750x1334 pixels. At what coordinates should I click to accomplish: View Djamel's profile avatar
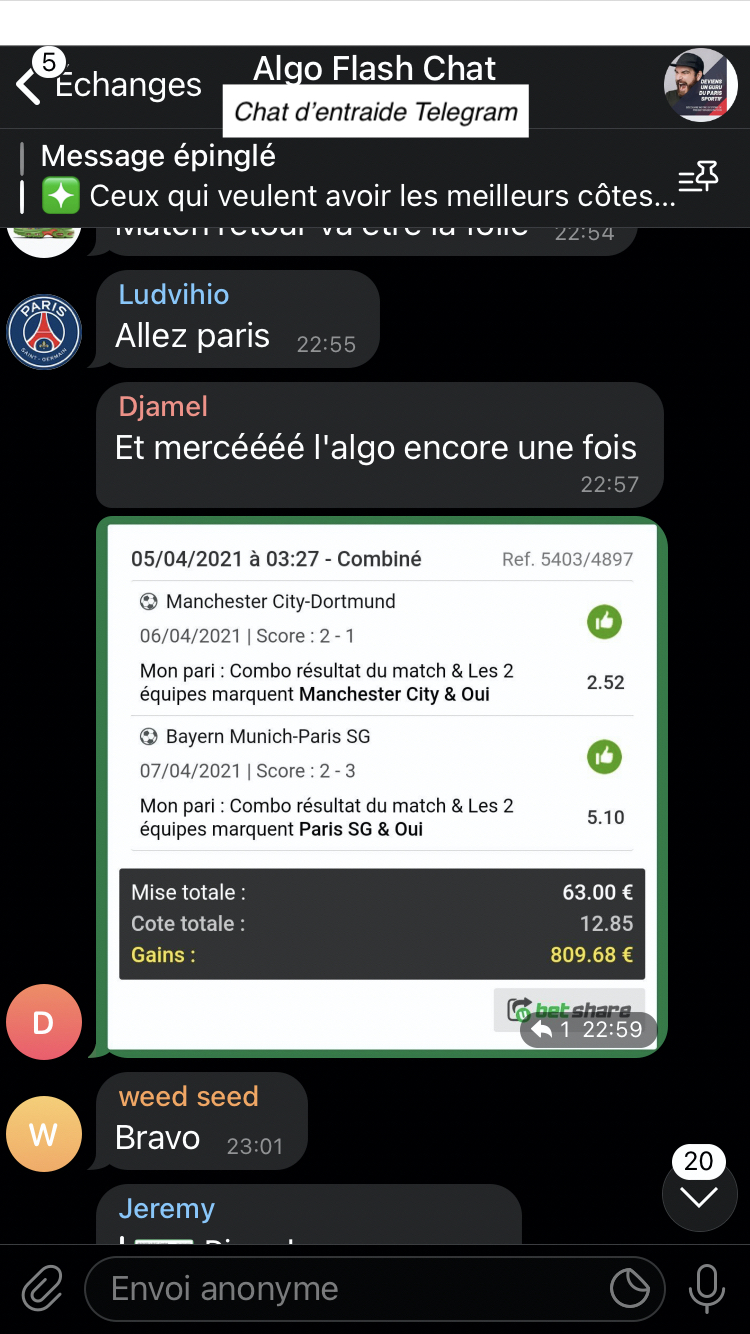(43, 1021)
